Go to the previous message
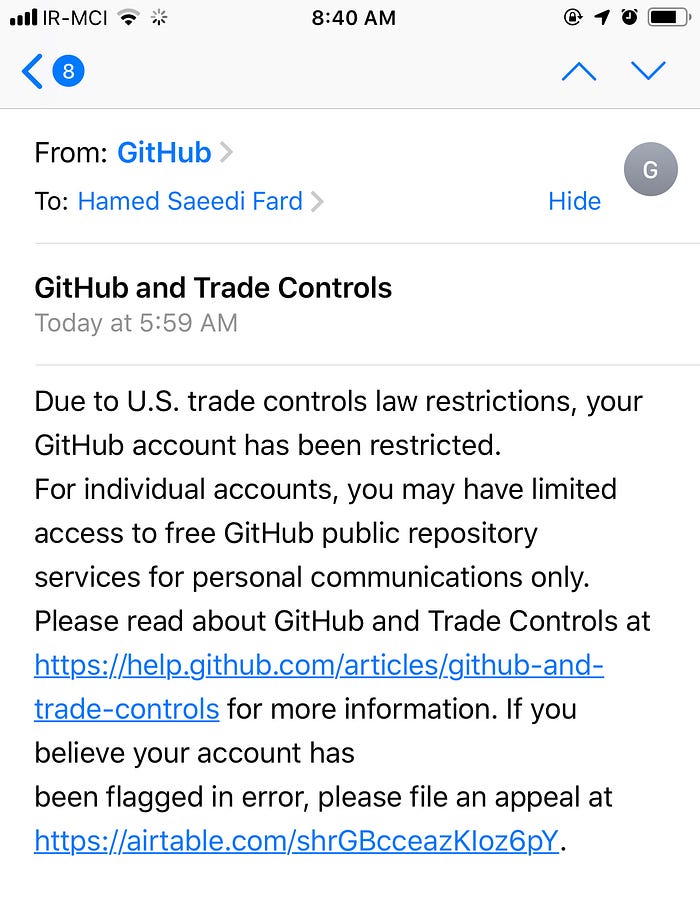This screenshot has height=912, width=700. 579,71
